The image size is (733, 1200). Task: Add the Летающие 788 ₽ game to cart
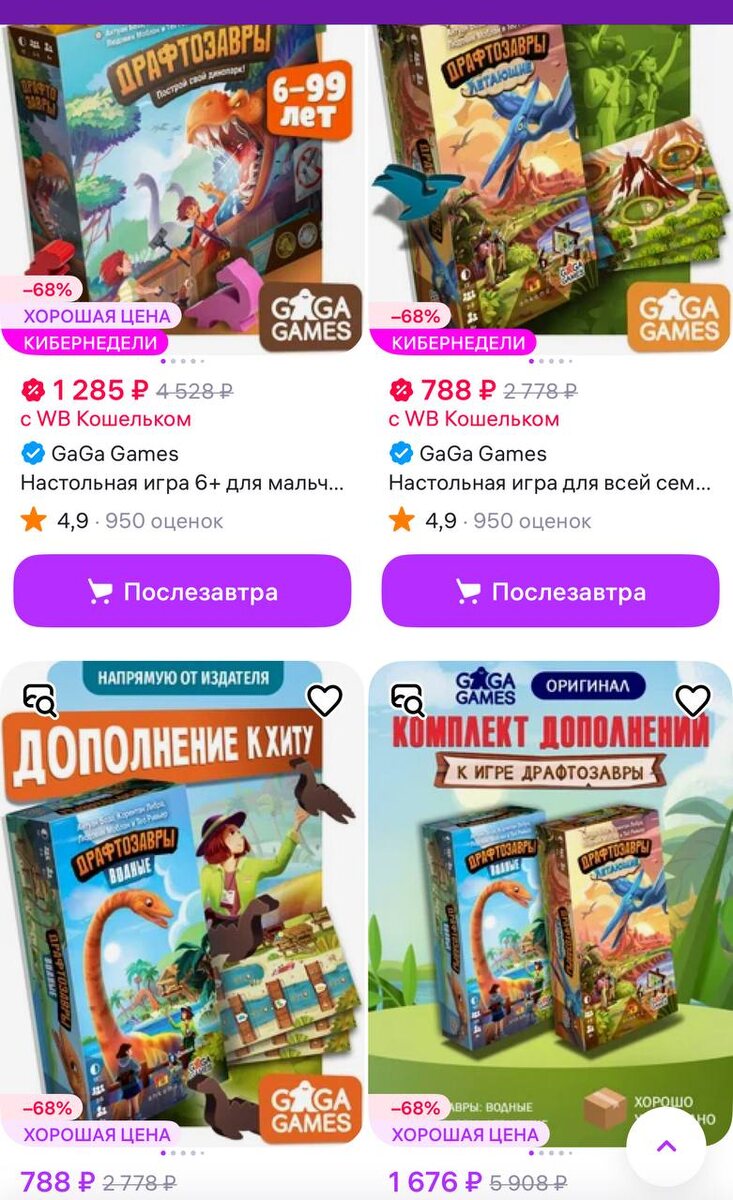pos(550,591)
